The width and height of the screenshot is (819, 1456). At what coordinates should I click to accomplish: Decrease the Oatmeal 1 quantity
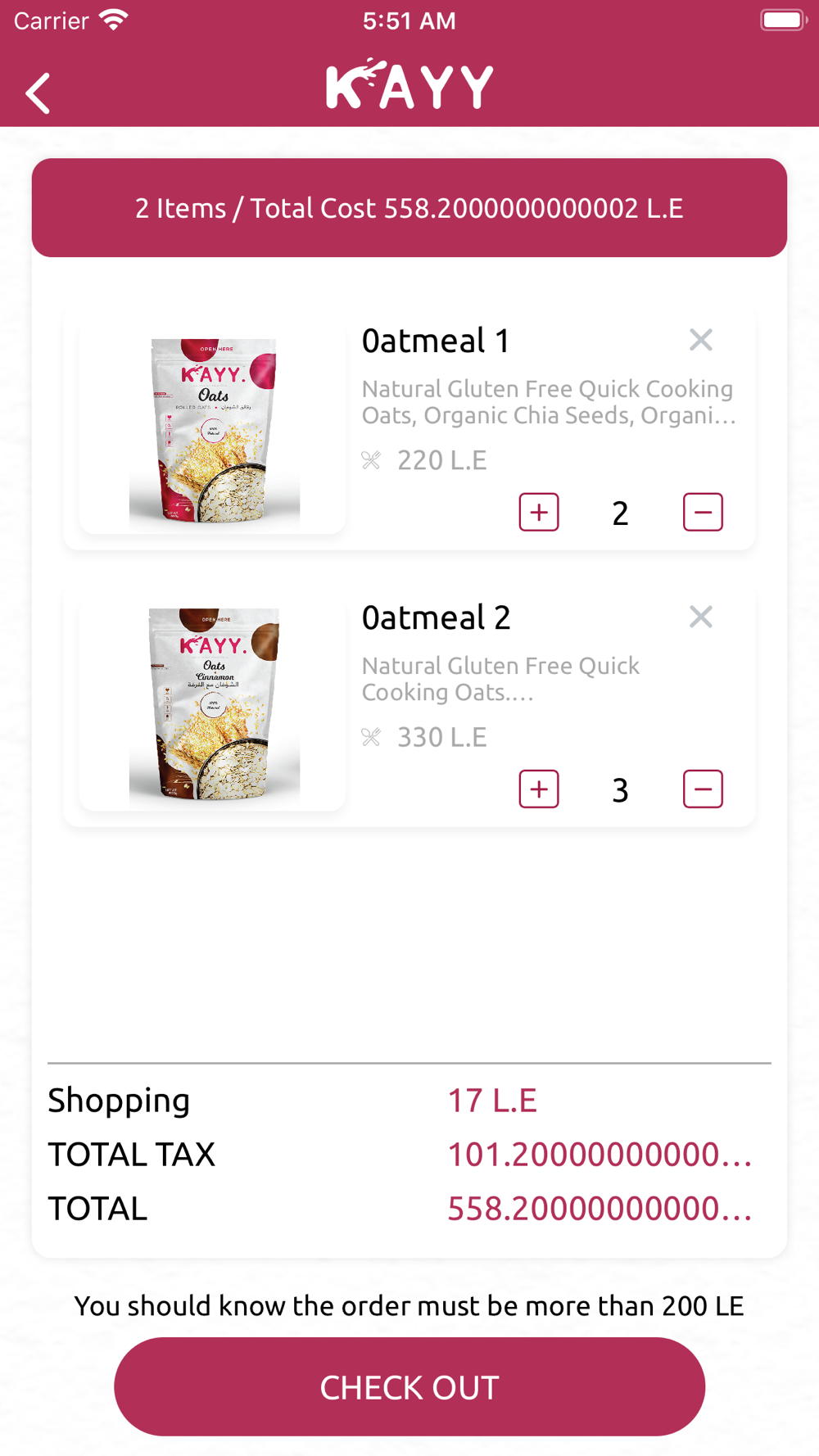pyautogui.click(x=703, y=513)
